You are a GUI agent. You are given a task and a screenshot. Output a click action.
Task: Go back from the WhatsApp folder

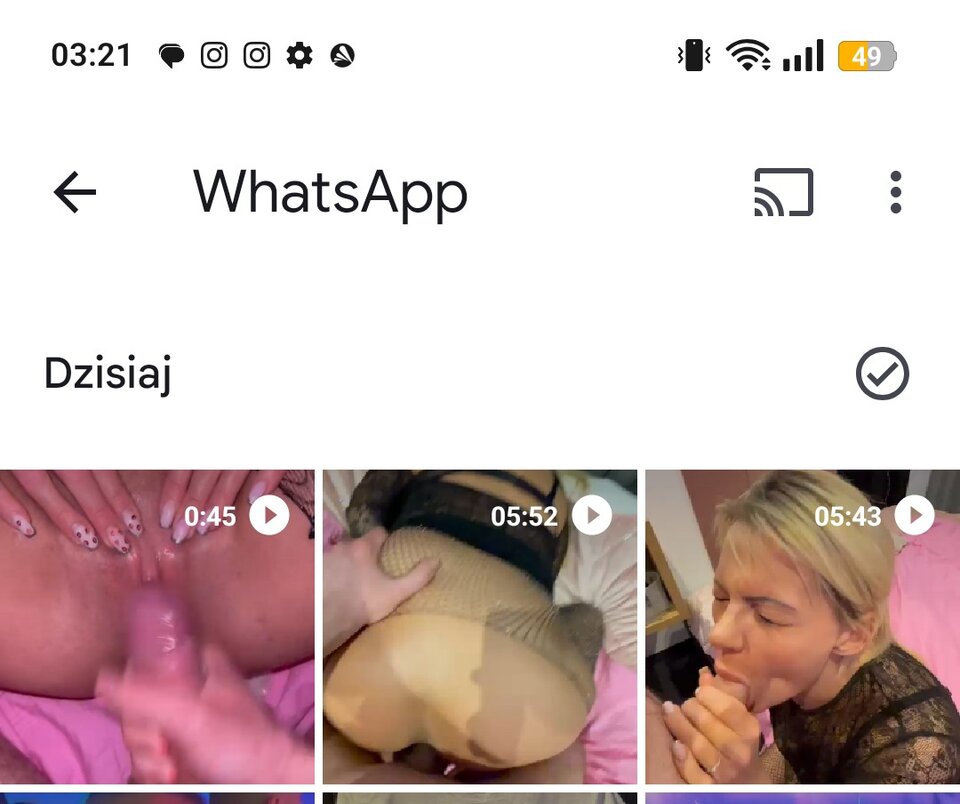click(x=75, y=192)
